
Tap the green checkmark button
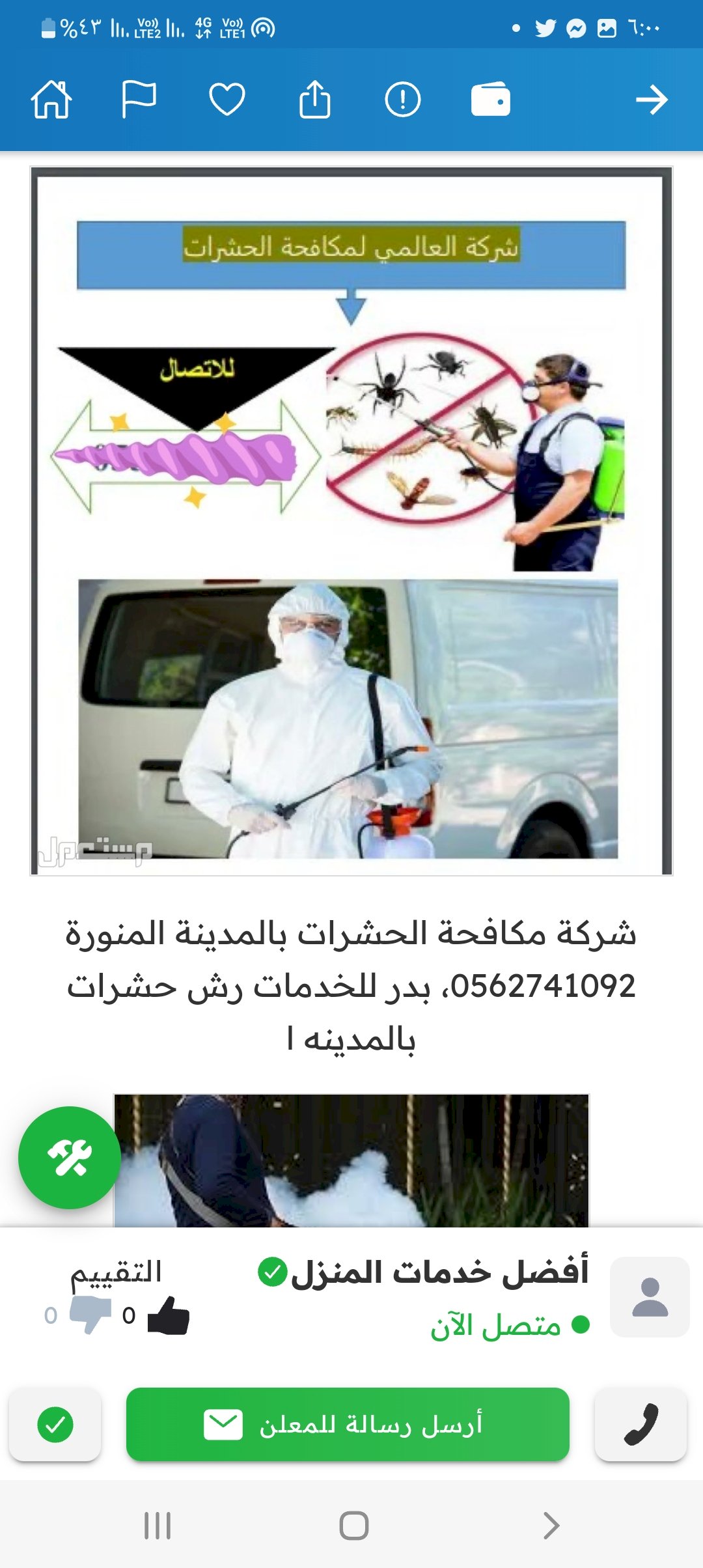click(55, 1424)
